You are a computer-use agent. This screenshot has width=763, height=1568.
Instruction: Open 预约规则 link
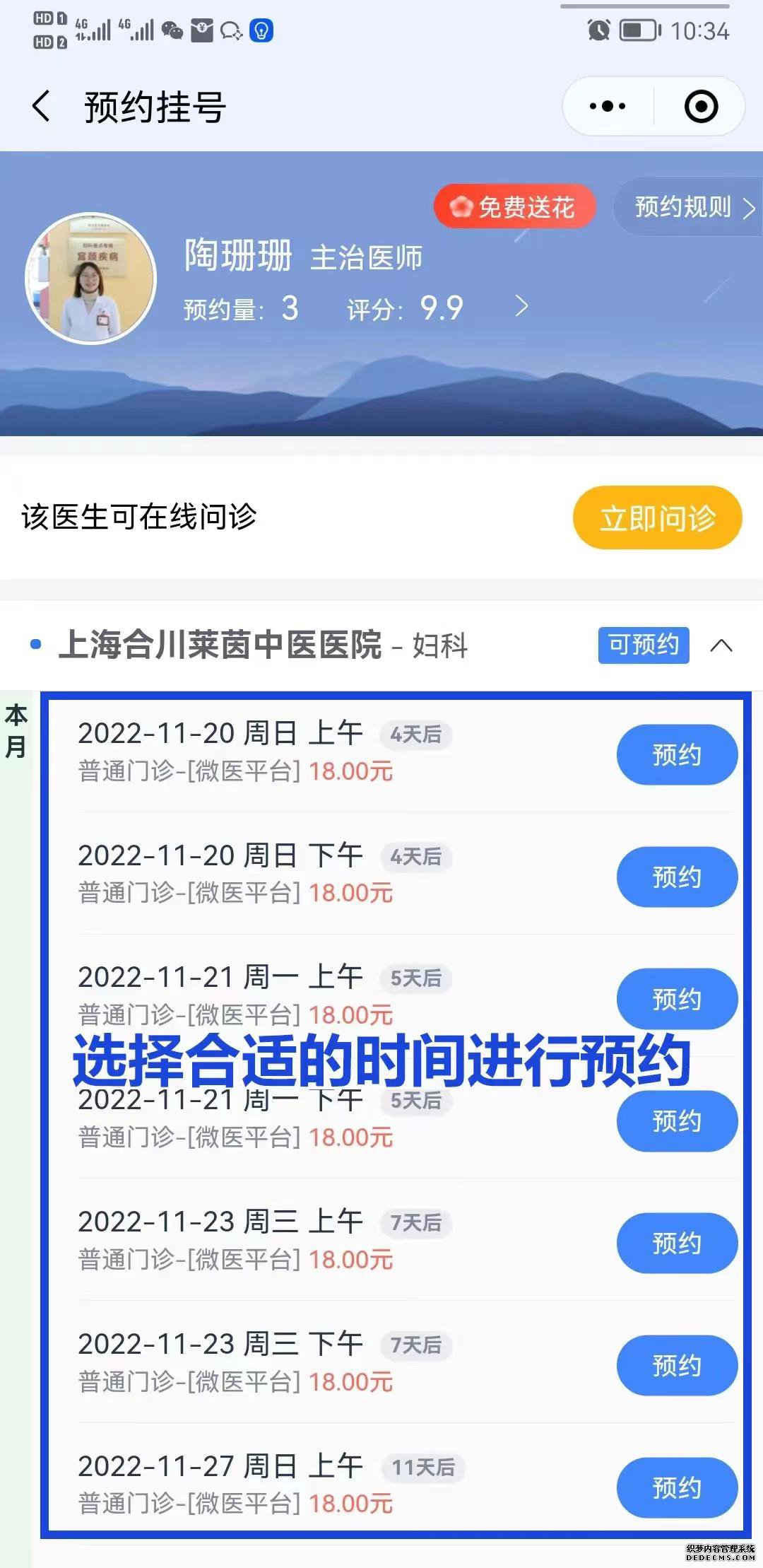tap(692, 207)
